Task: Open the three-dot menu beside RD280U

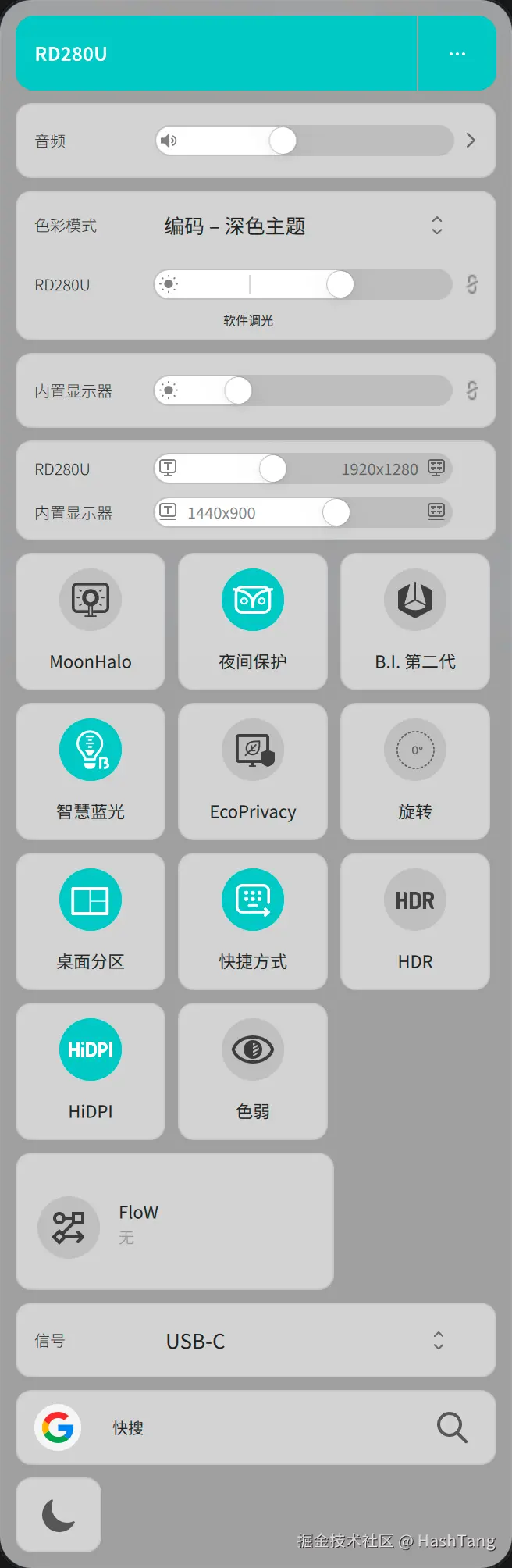Action: tap(457, 54)
